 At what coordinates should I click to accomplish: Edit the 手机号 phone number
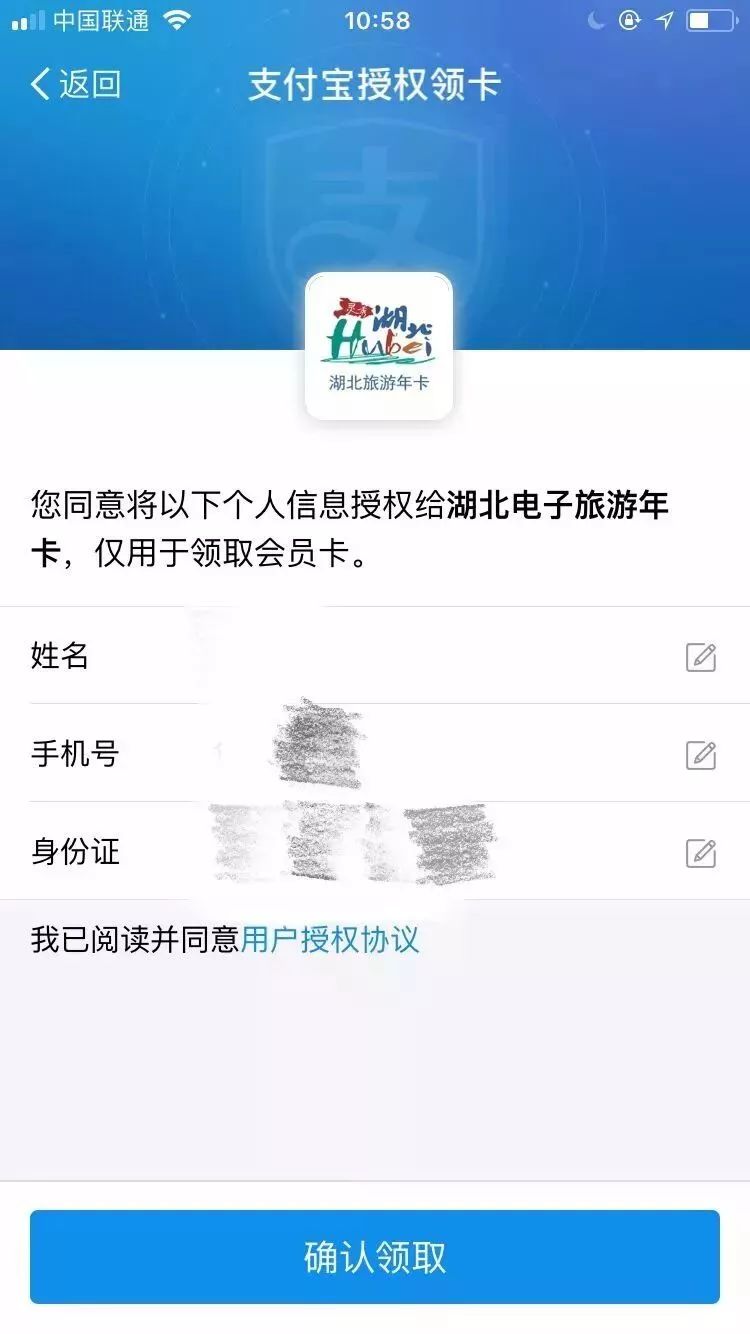(701, 755)
